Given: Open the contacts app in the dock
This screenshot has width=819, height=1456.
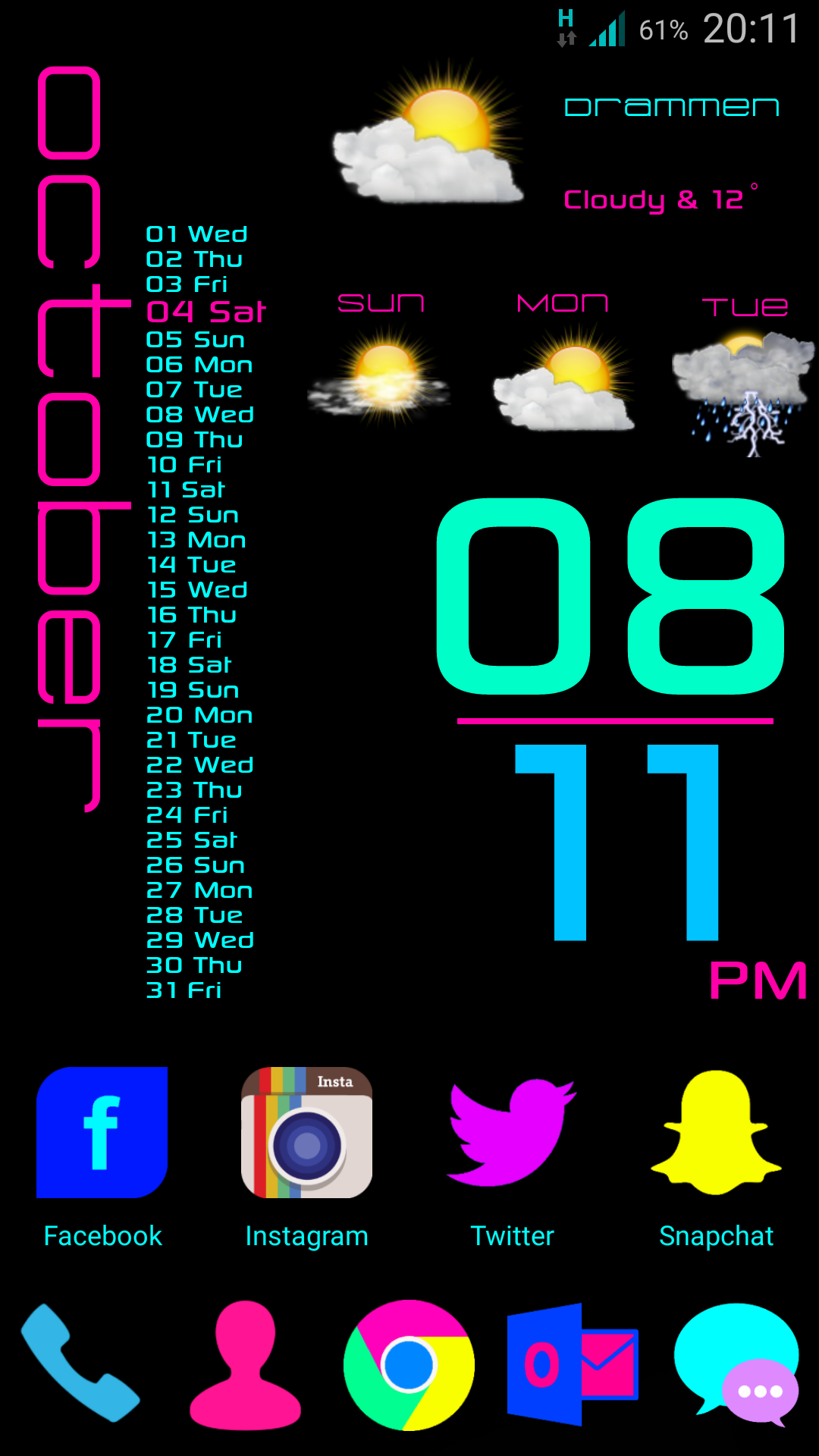Looking at the screenshot, I should pyautogui.click(x=245, y=1365).
